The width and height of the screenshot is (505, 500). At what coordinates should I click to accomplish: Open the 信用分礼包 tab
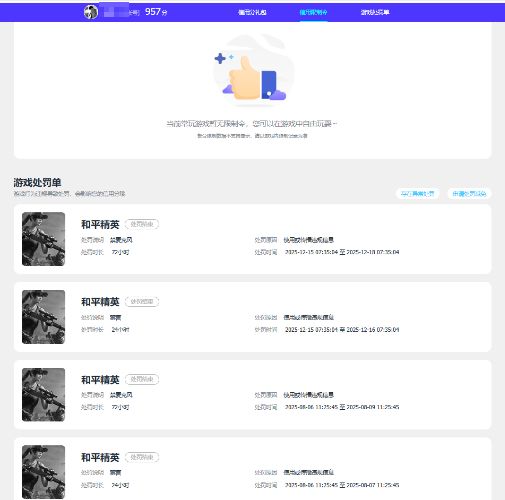point(252,12)
